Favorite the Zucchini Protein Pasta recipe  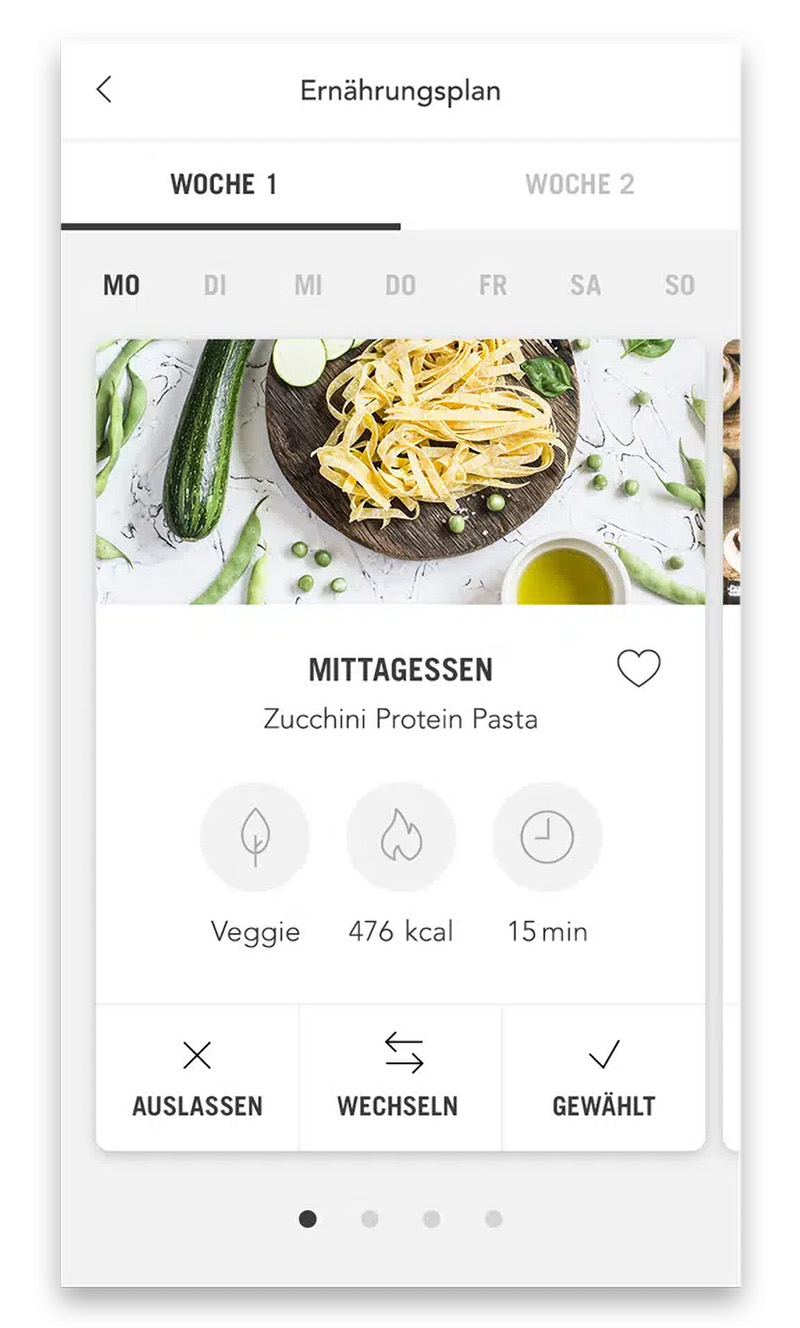click(x=640, y=668)
